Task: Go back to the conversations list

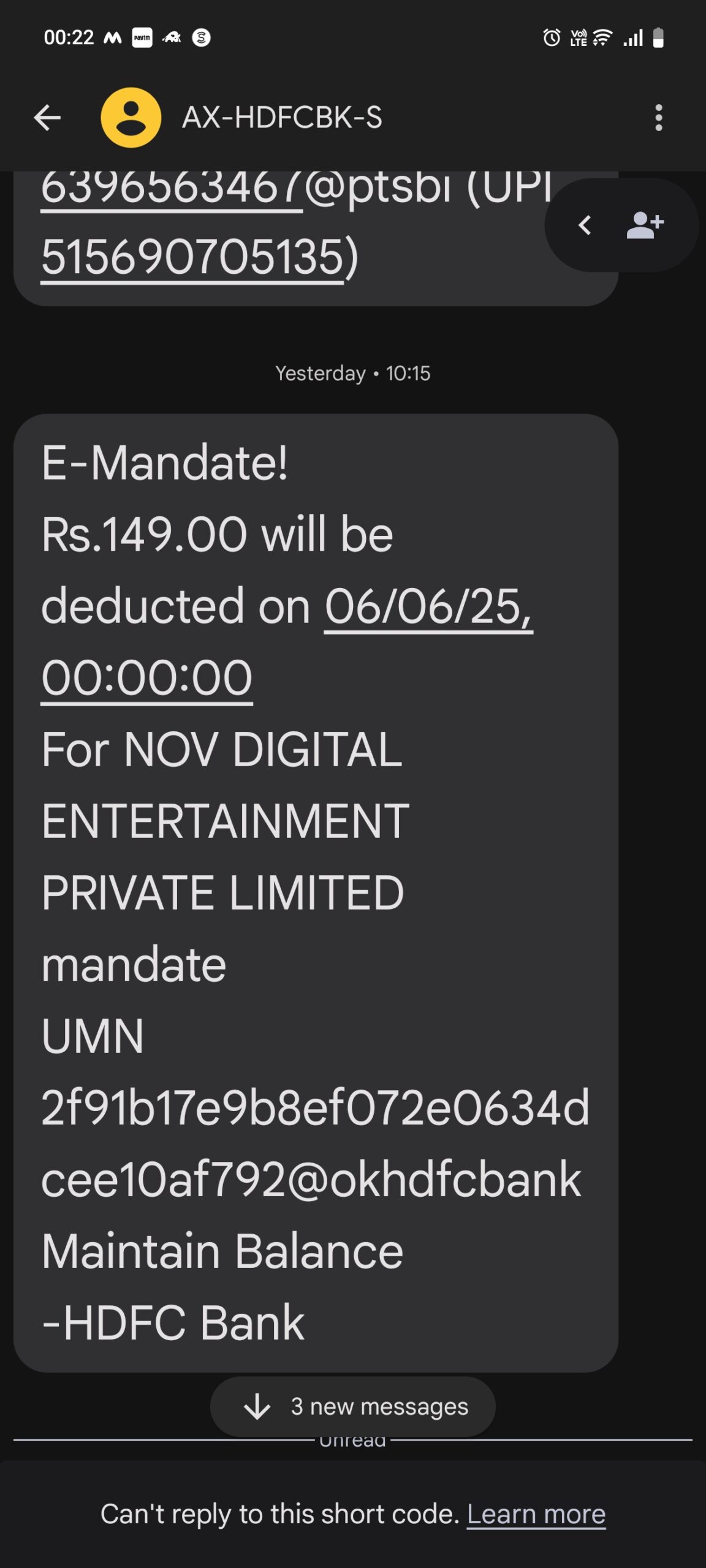Action: 47,118
